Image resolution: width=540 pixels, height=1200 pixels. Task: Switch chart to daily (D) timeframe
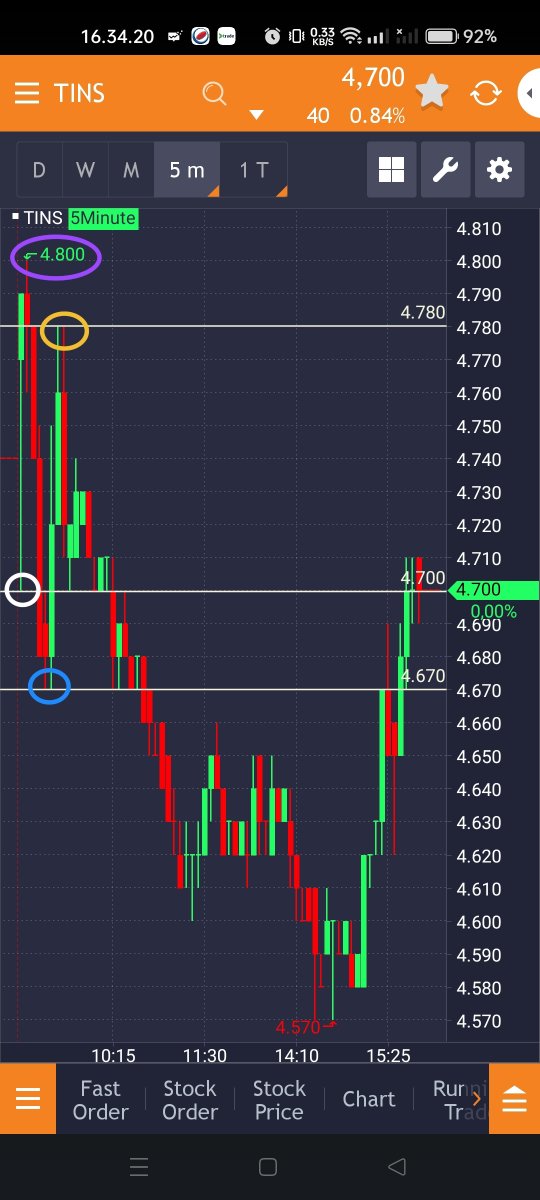pyautogui.click(x=39, y=170)
